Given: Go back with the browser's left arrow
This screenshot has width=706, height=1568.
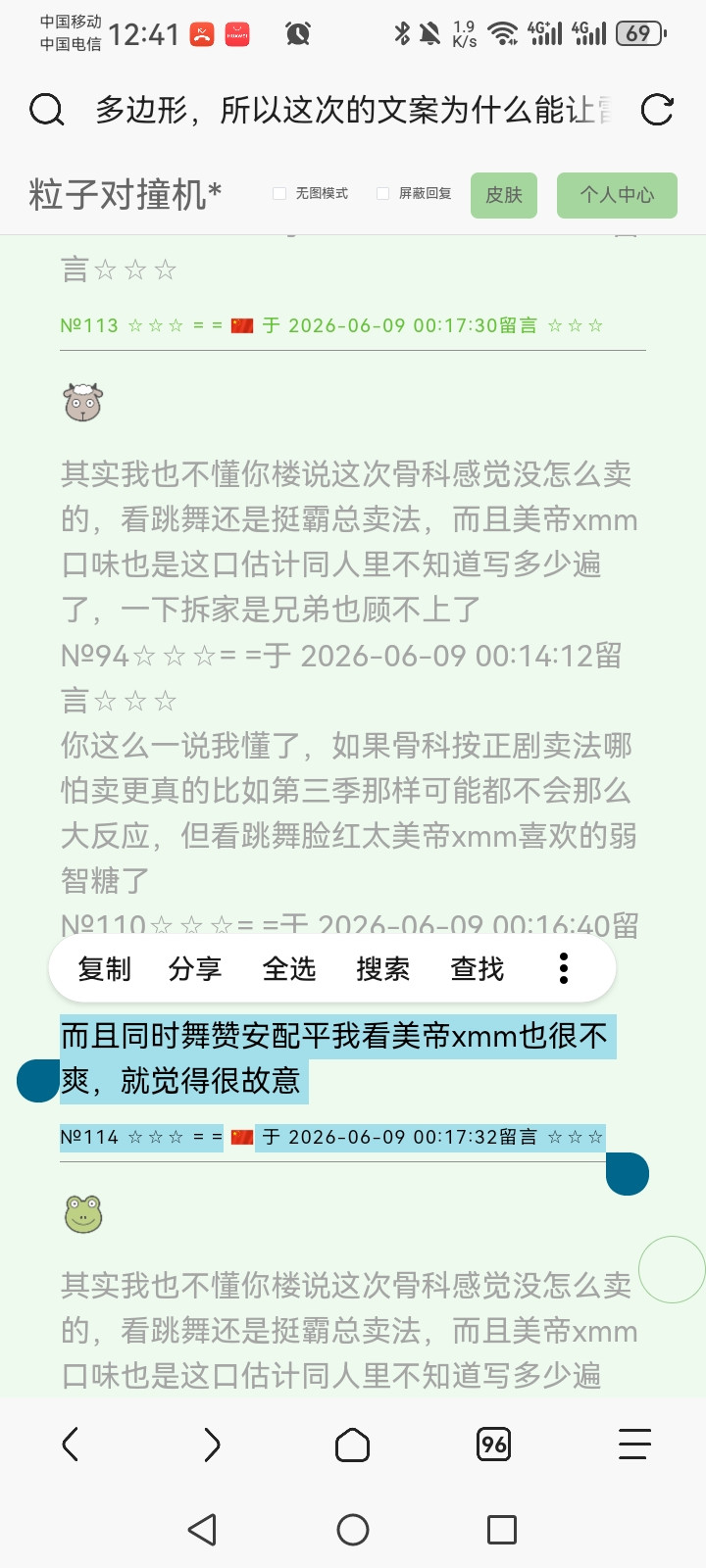Looking at the screenshot, I should tap(71, 1445).
